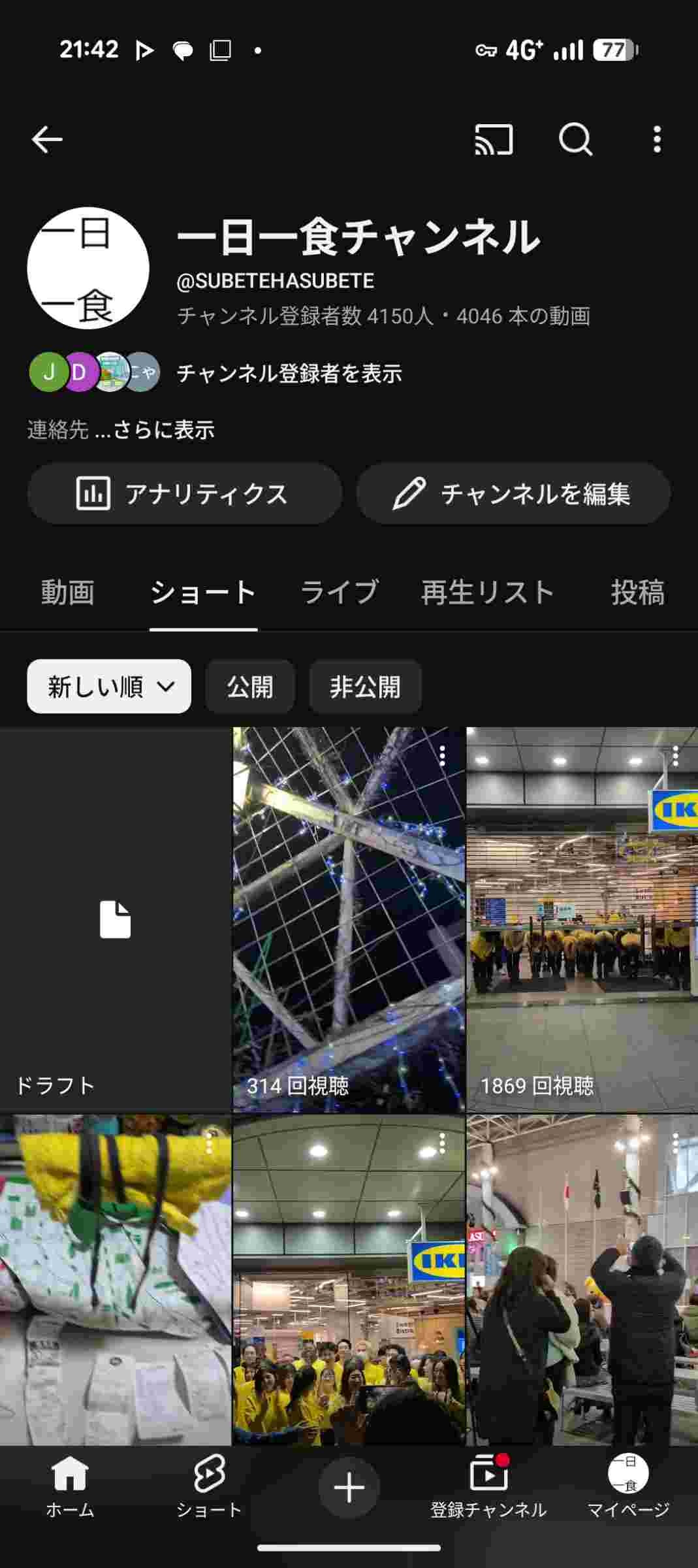Tap the plus create button
The width and height of the screenshot is (698, 1568).
point(349,1488)
